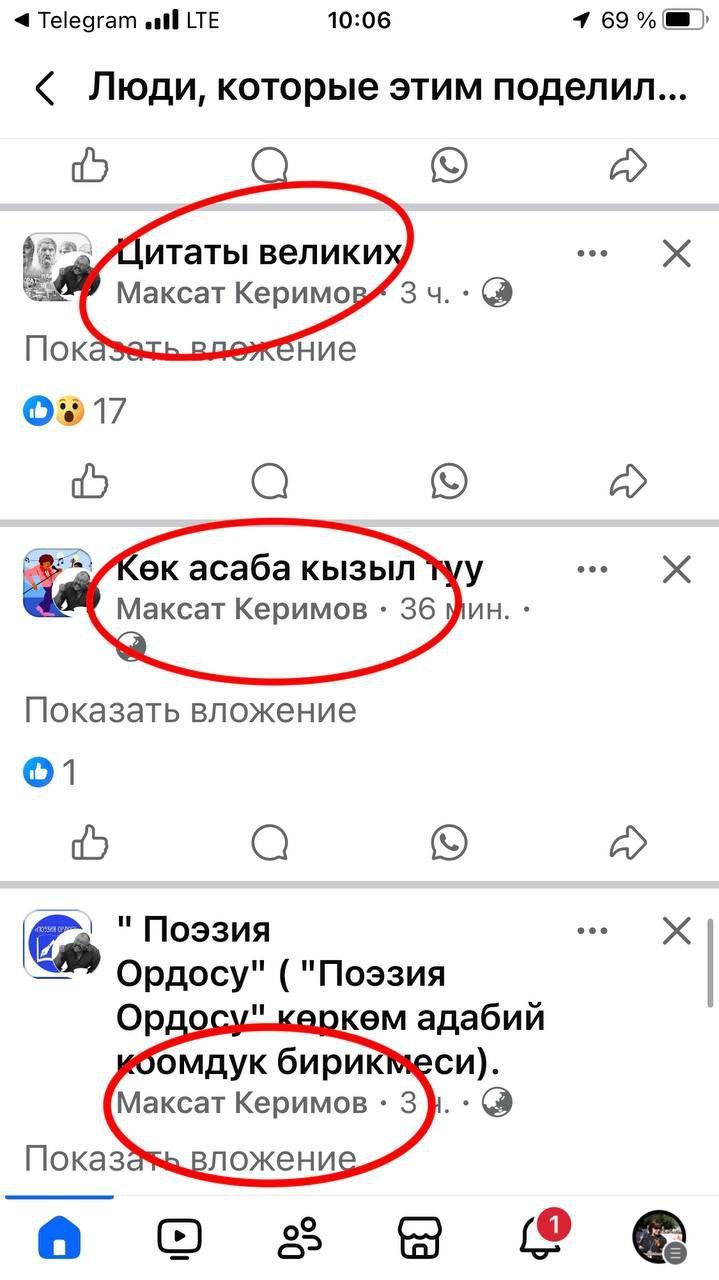Viewport: 719px width, 1280px height.
Task: Hide the Поэзия Ордосу post
Action: [677, 932]
